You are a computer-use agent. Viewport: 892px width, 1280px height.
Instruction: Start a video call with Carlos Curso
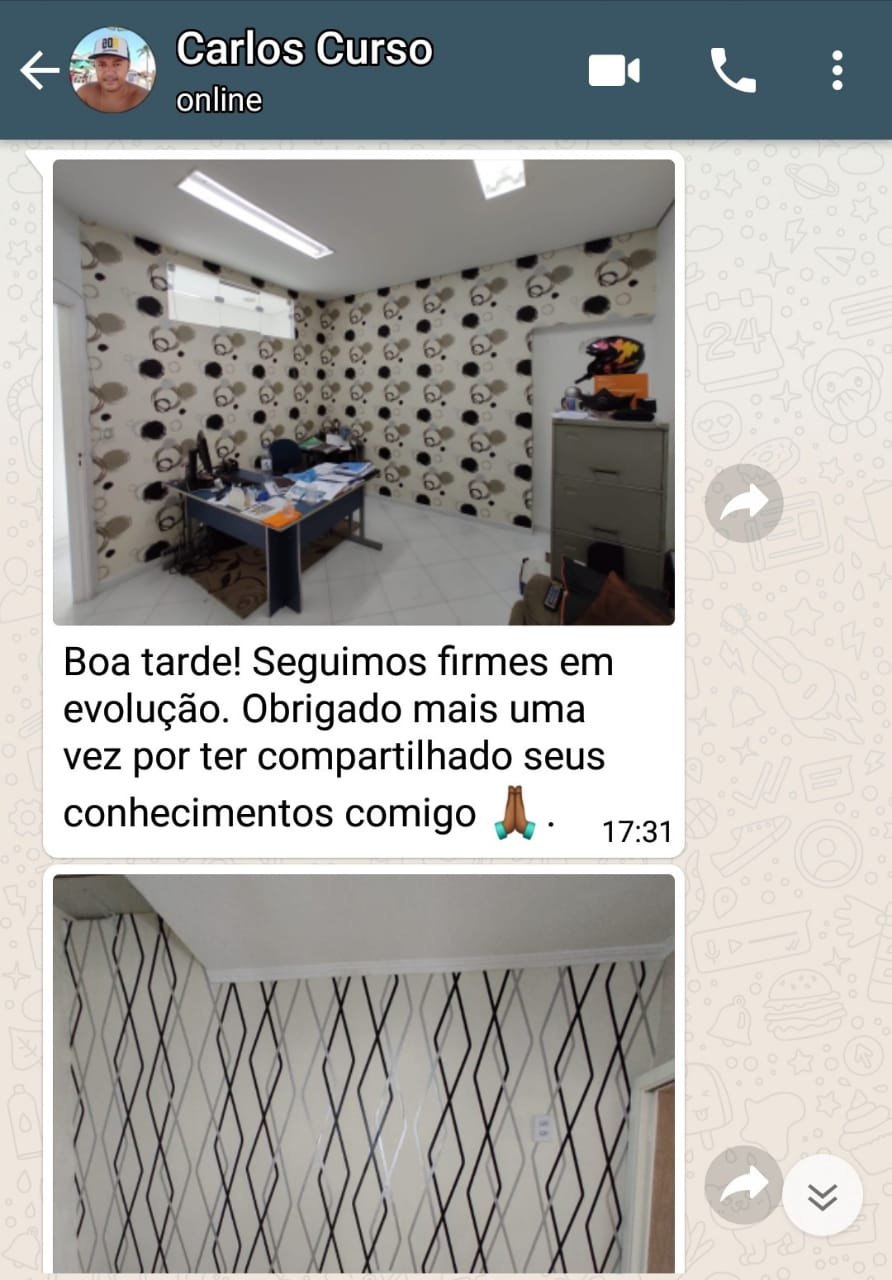pyautogui.click(x=614, y=71)
